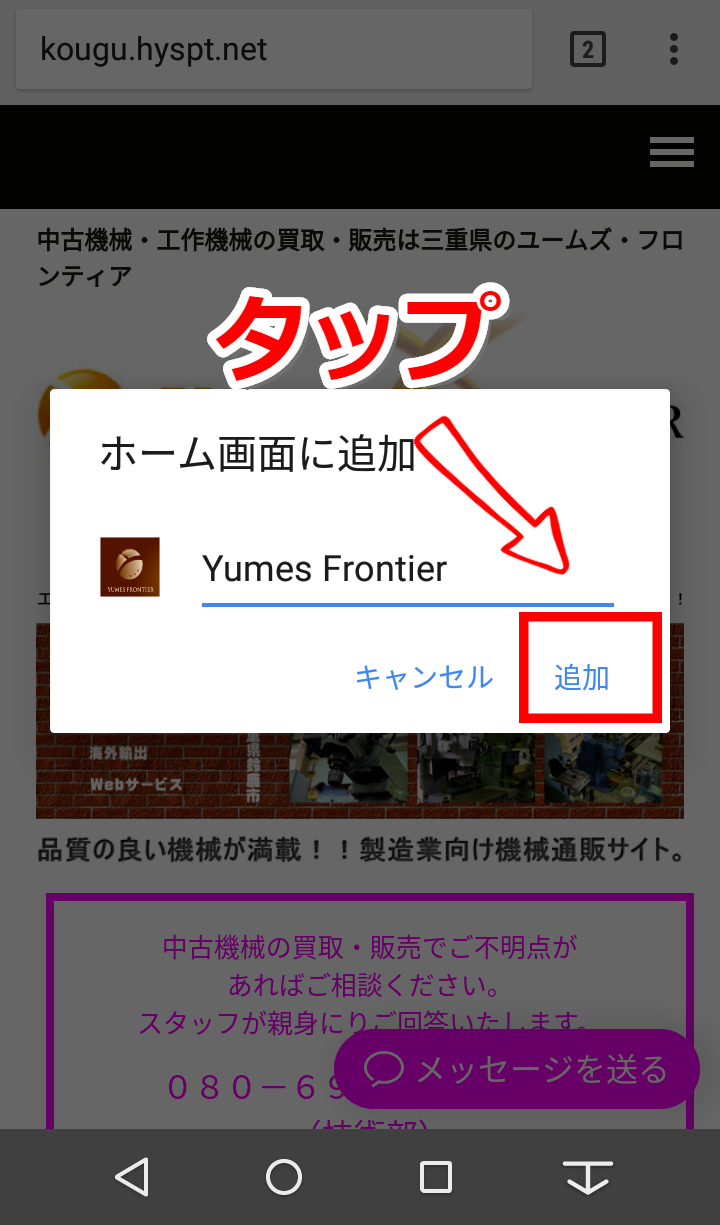Image resolution: width=720 pixels, height=1225 pixels.
Task: Open the site hamburger menu
Action: (671, 152)
